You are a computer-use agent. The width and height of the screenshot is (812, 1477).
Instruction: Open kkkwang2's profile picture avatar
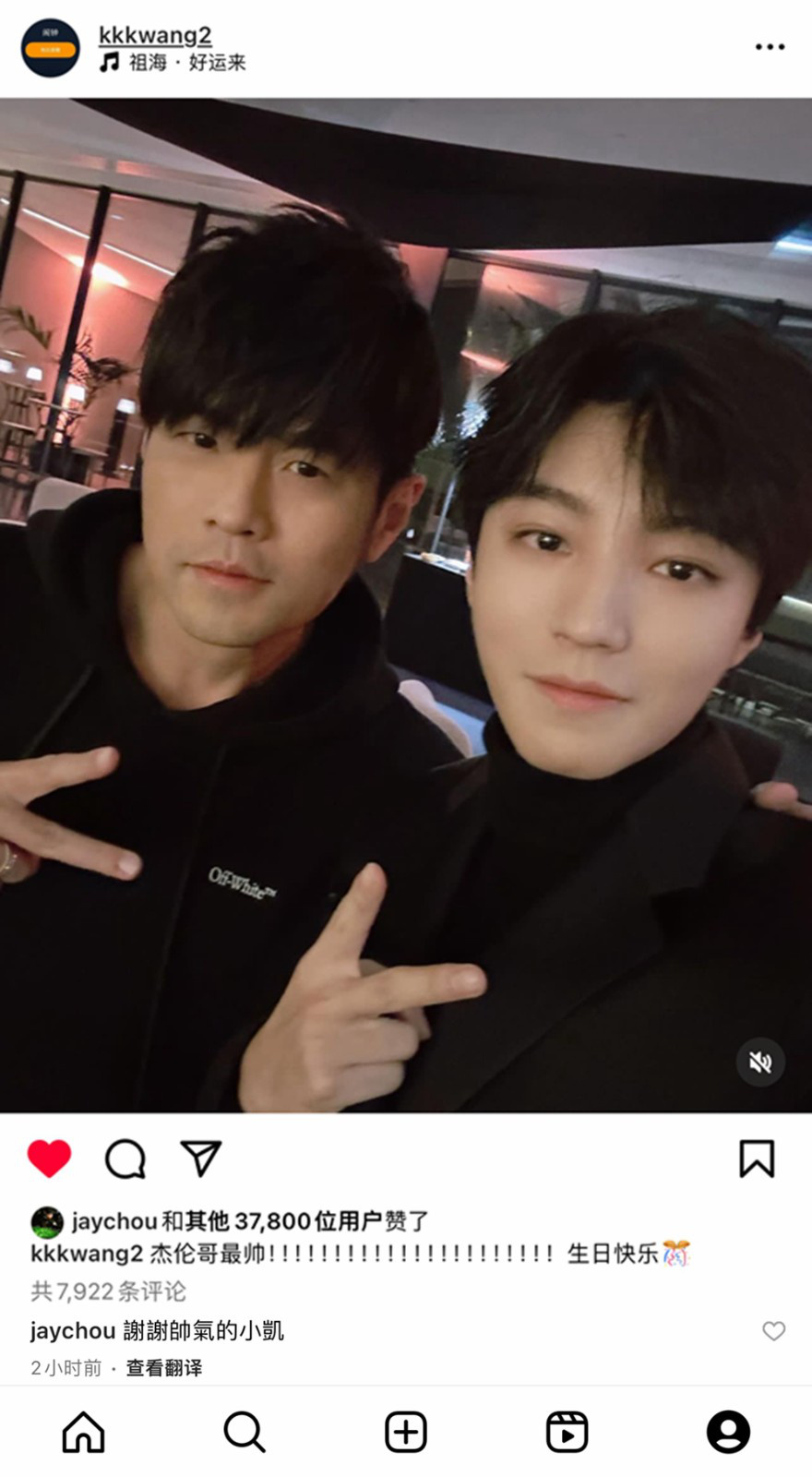click(x=51, y=48)
